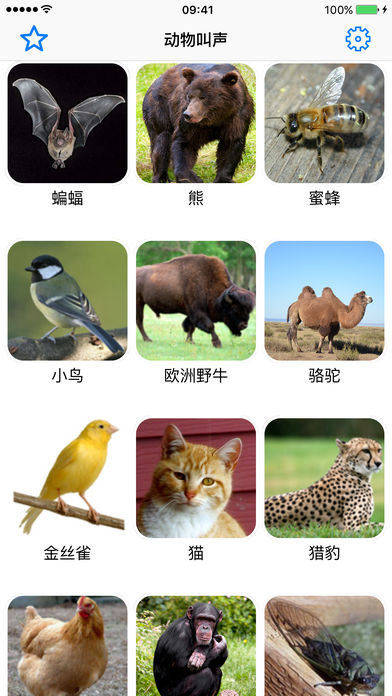Viewport: 392px width, 696px height.
Task: Open favorites with the star icon
Action: (34, 39)
